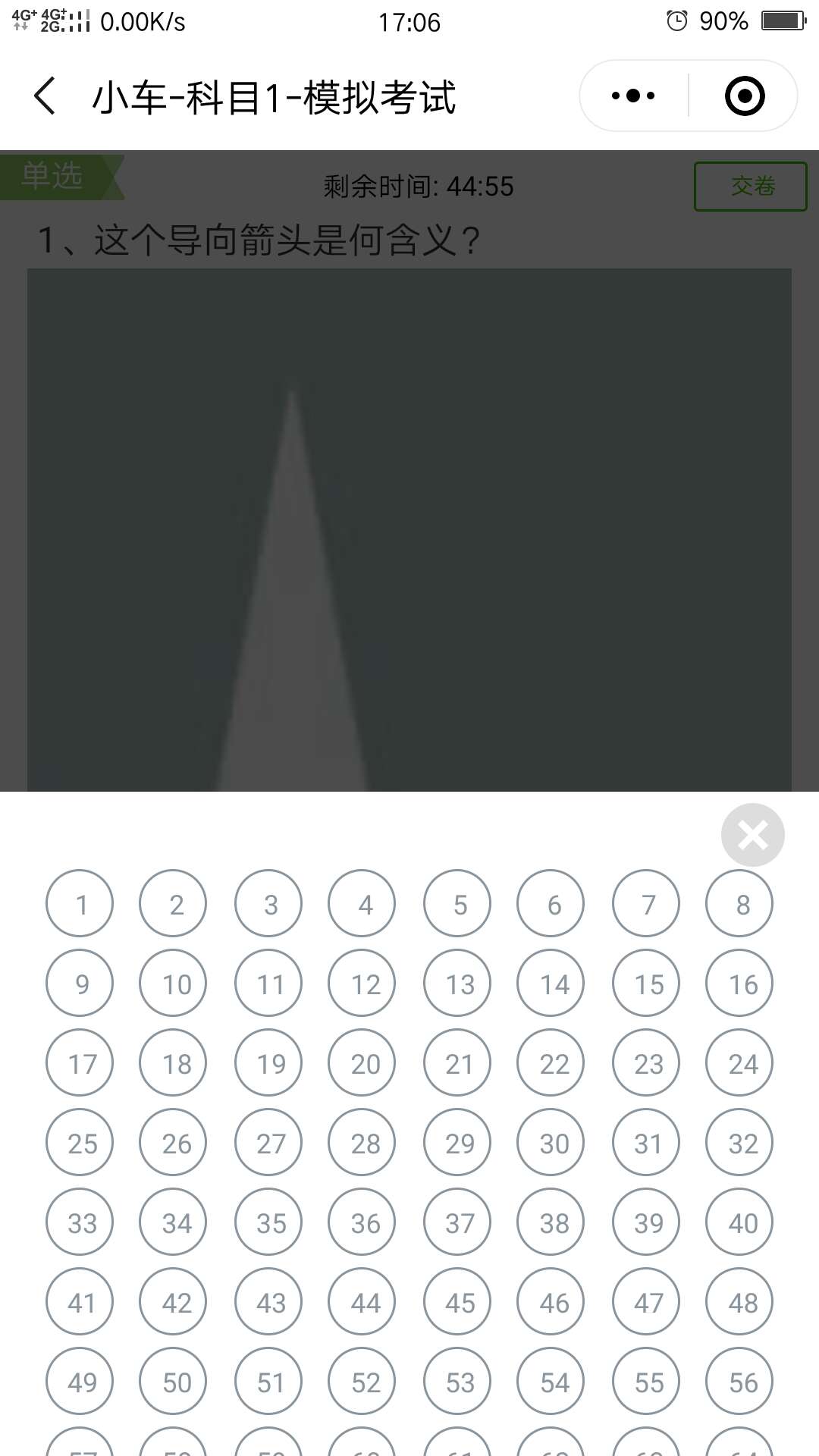The image size is (819, 1456).
Task: Open the mini program three-dot menu
Action: pyautogui.click(x=634, y=96)
